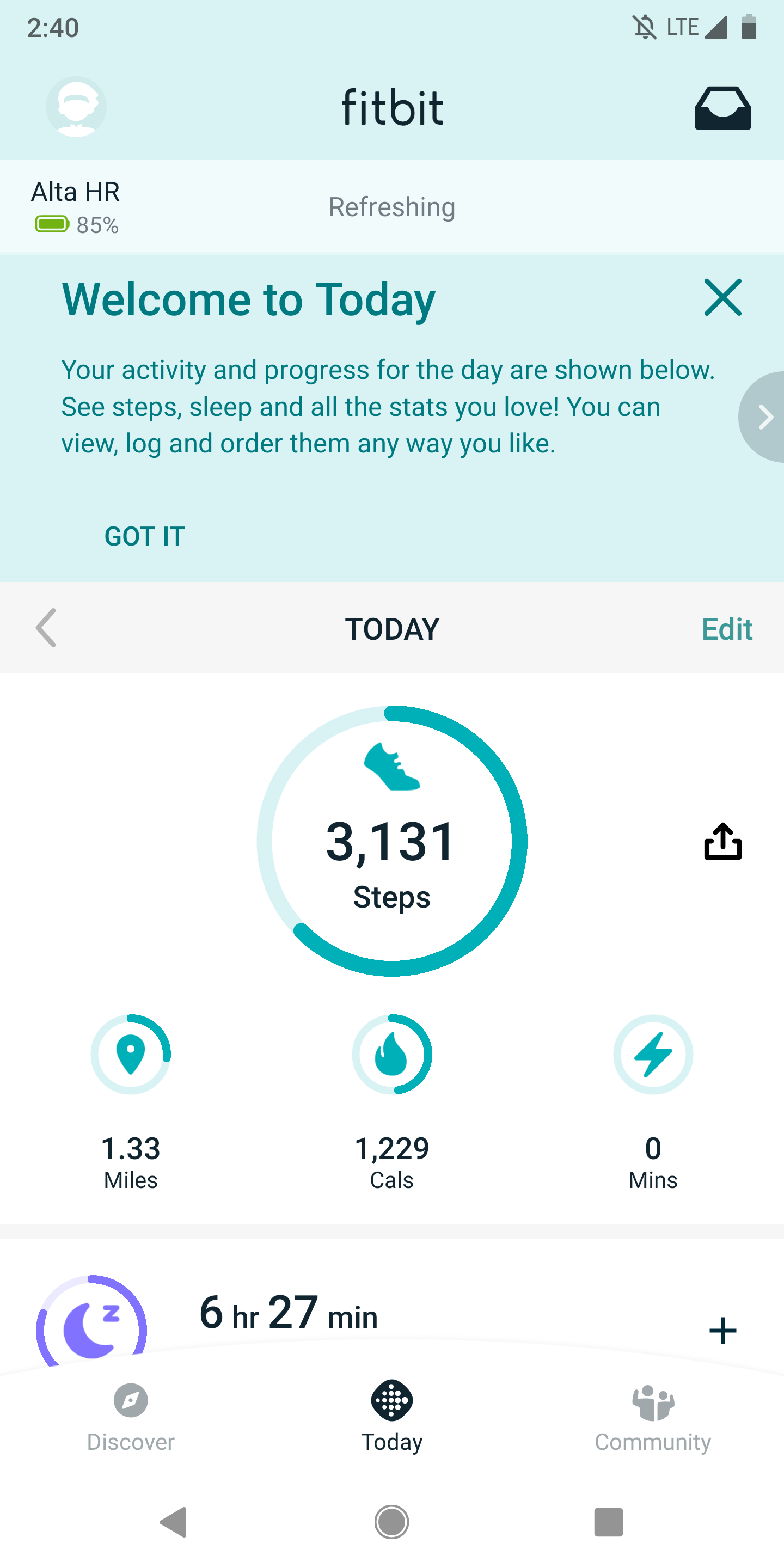Go back using system back button
The width and height of the screenshot is (784, 1568).
[x=174, y=1522]
